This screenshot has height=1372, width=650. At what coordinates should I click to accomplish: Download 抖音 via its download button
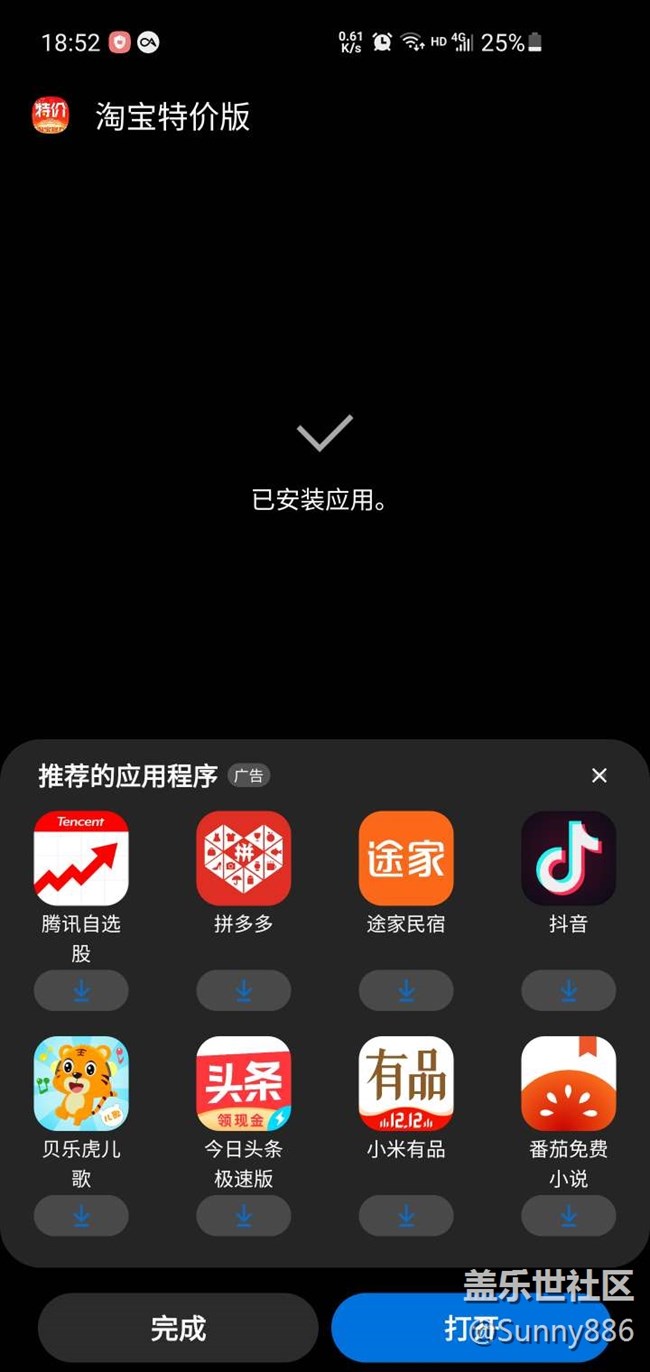tap(568, 990)
